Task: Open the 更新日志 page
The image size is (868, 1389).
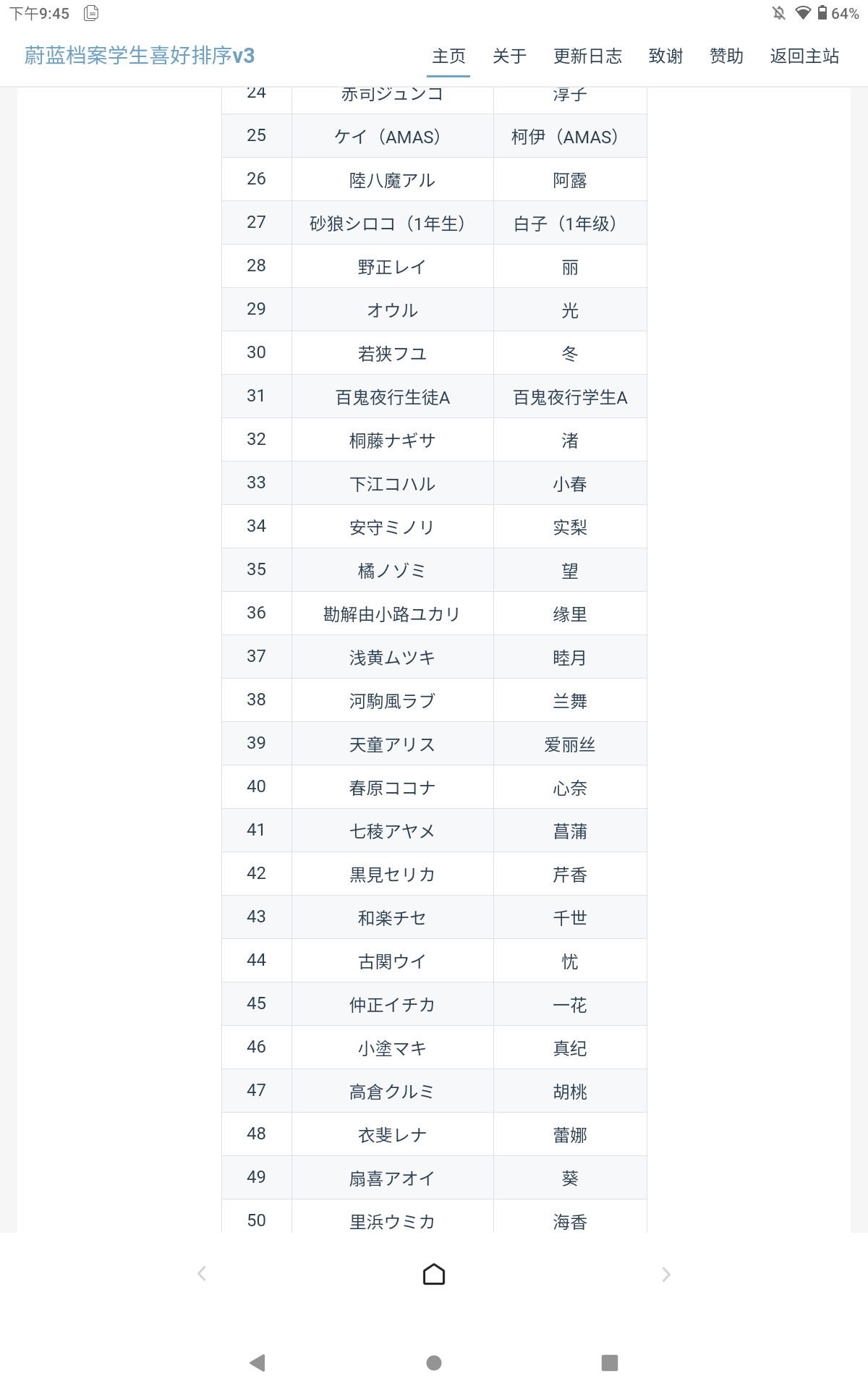Action: pyautogui.click(x=588, y=56)
